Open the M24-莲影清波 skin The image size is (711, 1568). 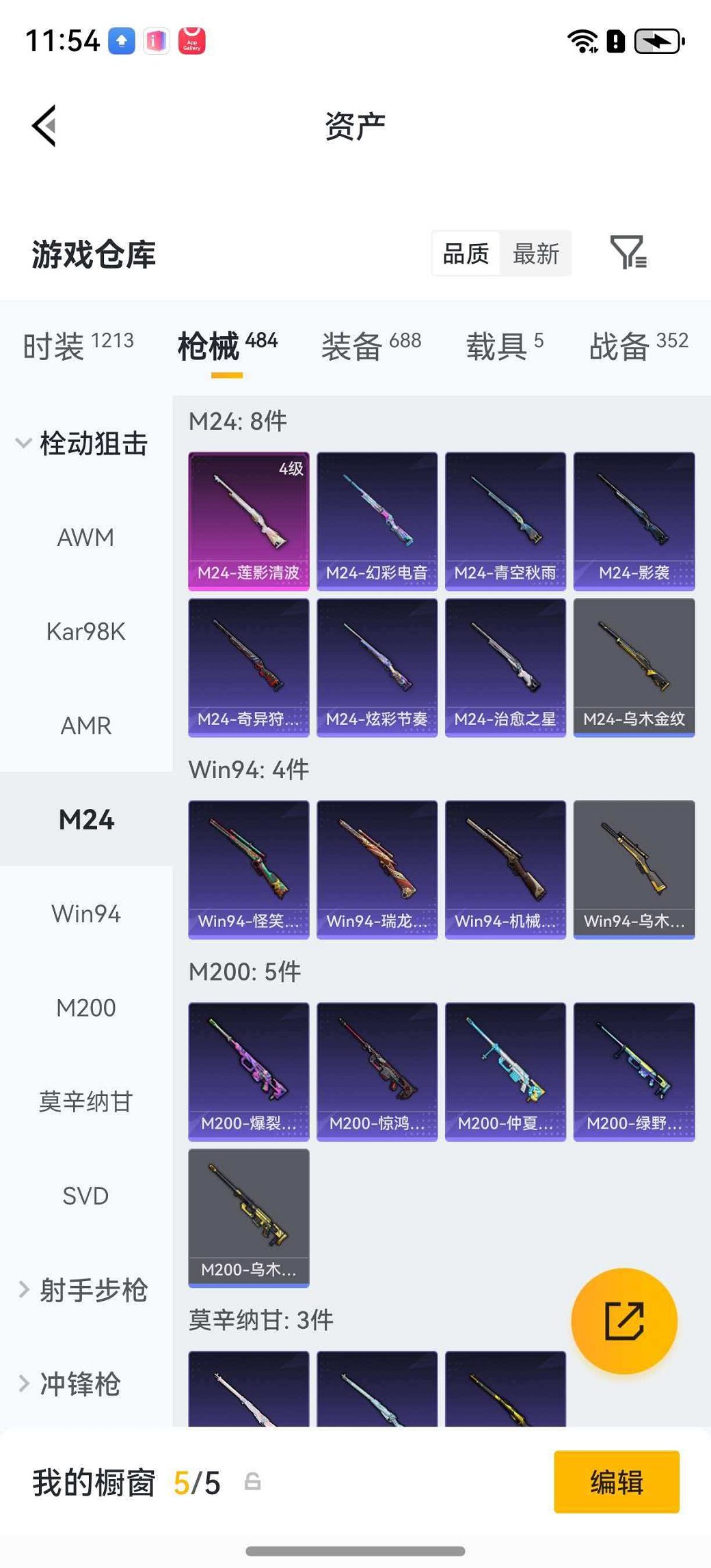249,521
